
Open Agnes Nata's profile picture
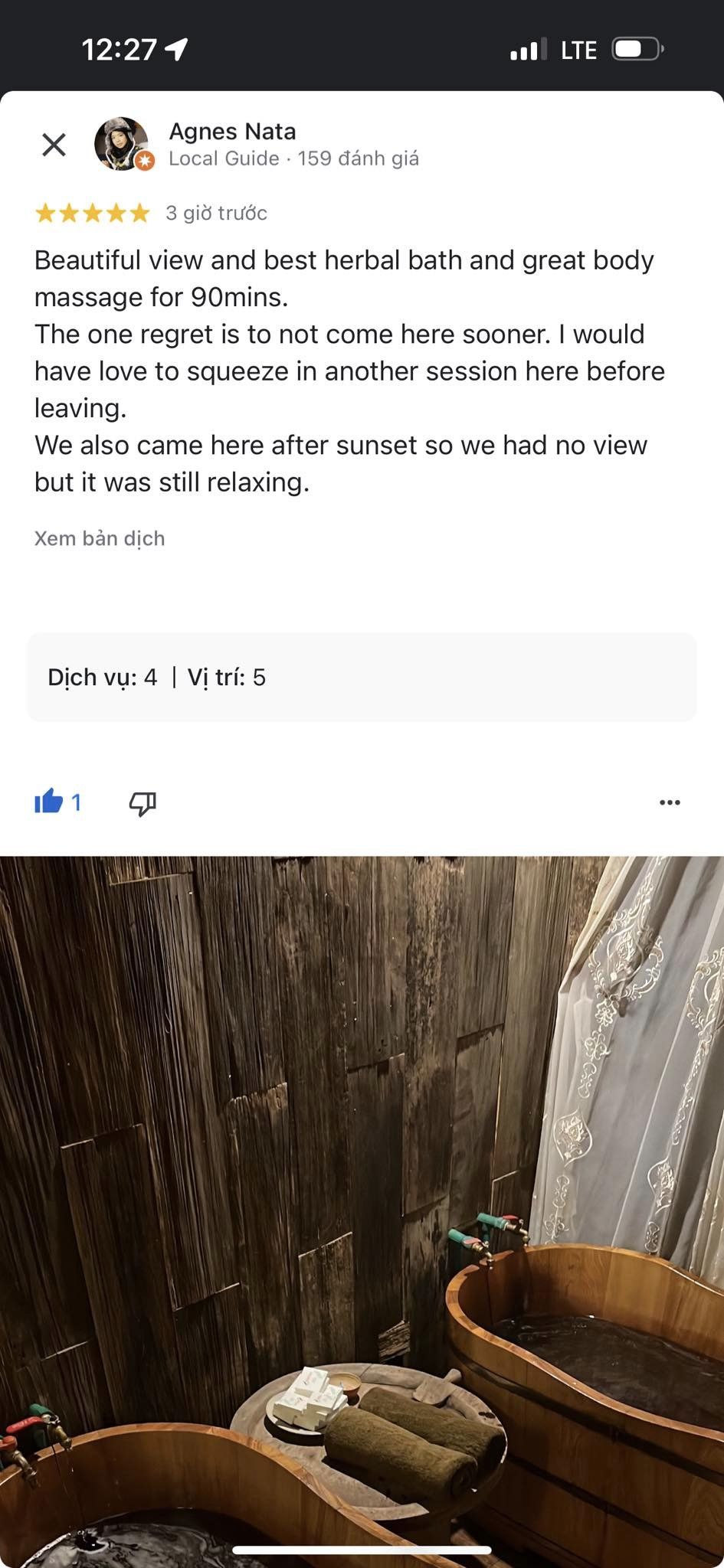(123, 144)
